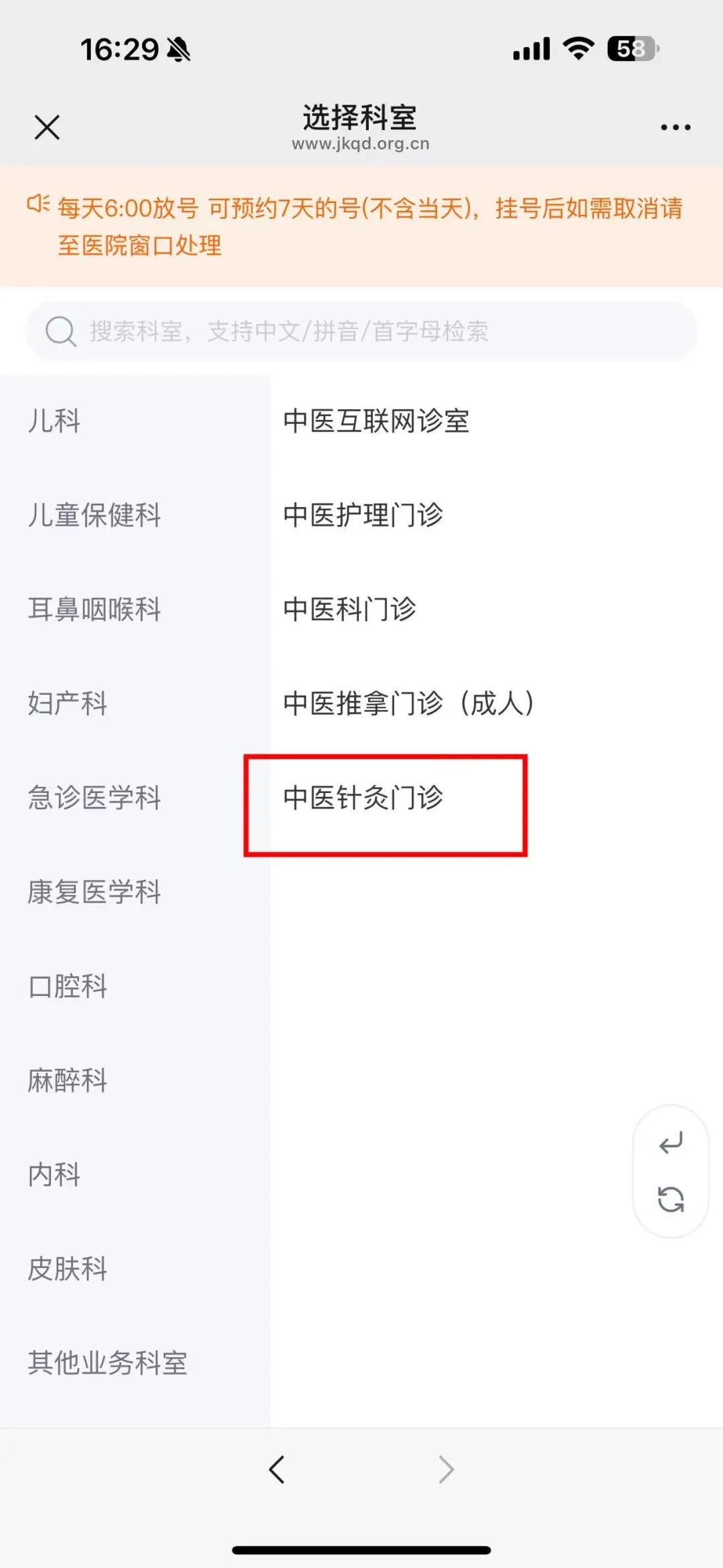
Task: Select 皮肤科 category
Action: 135,1269
